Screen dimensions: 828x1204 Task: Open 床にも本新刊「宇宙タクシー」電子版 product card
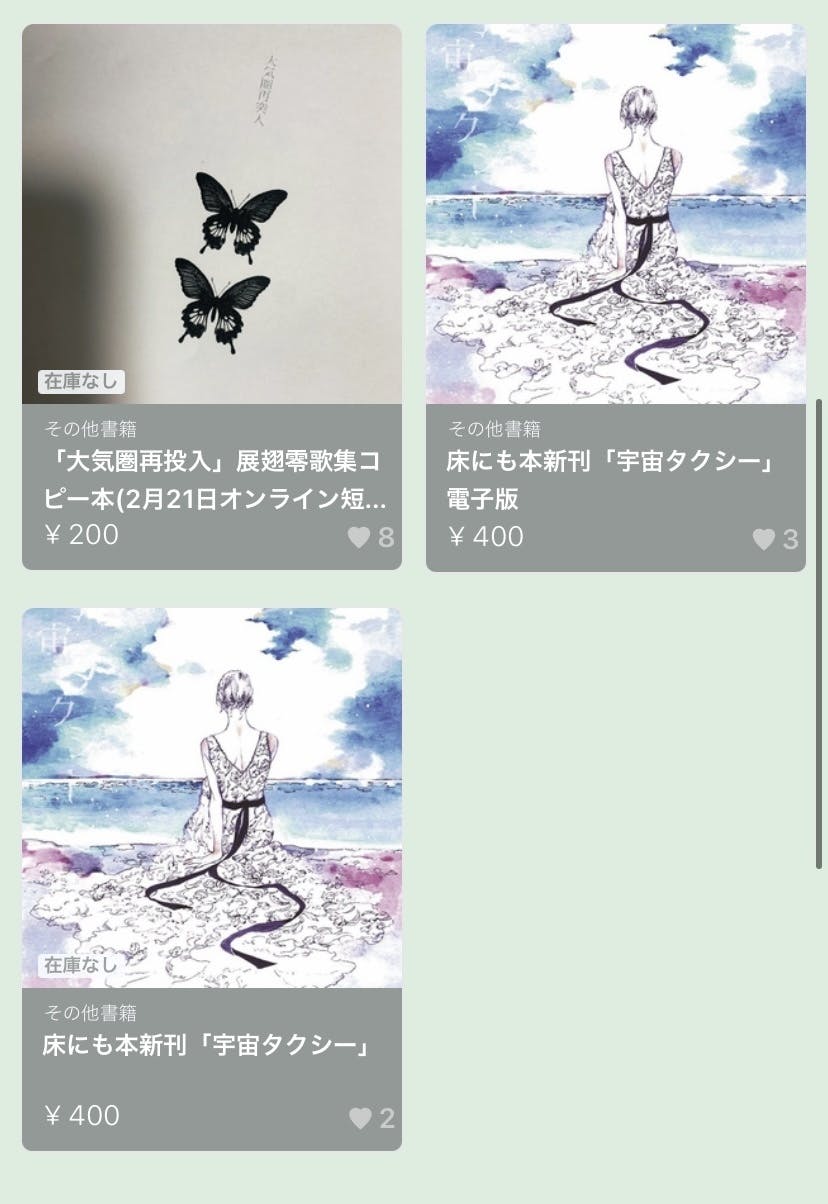click(x=616, y=297)
